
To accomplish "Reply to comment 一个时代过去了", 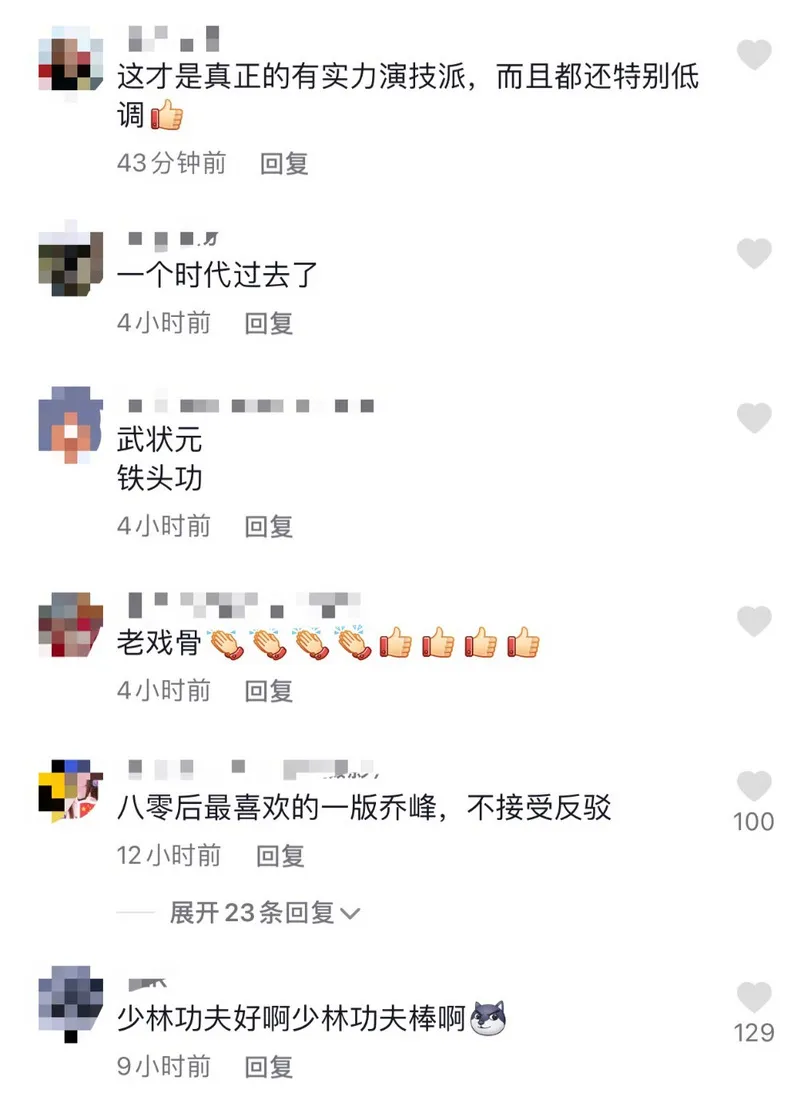I will (x=269, y=323).
